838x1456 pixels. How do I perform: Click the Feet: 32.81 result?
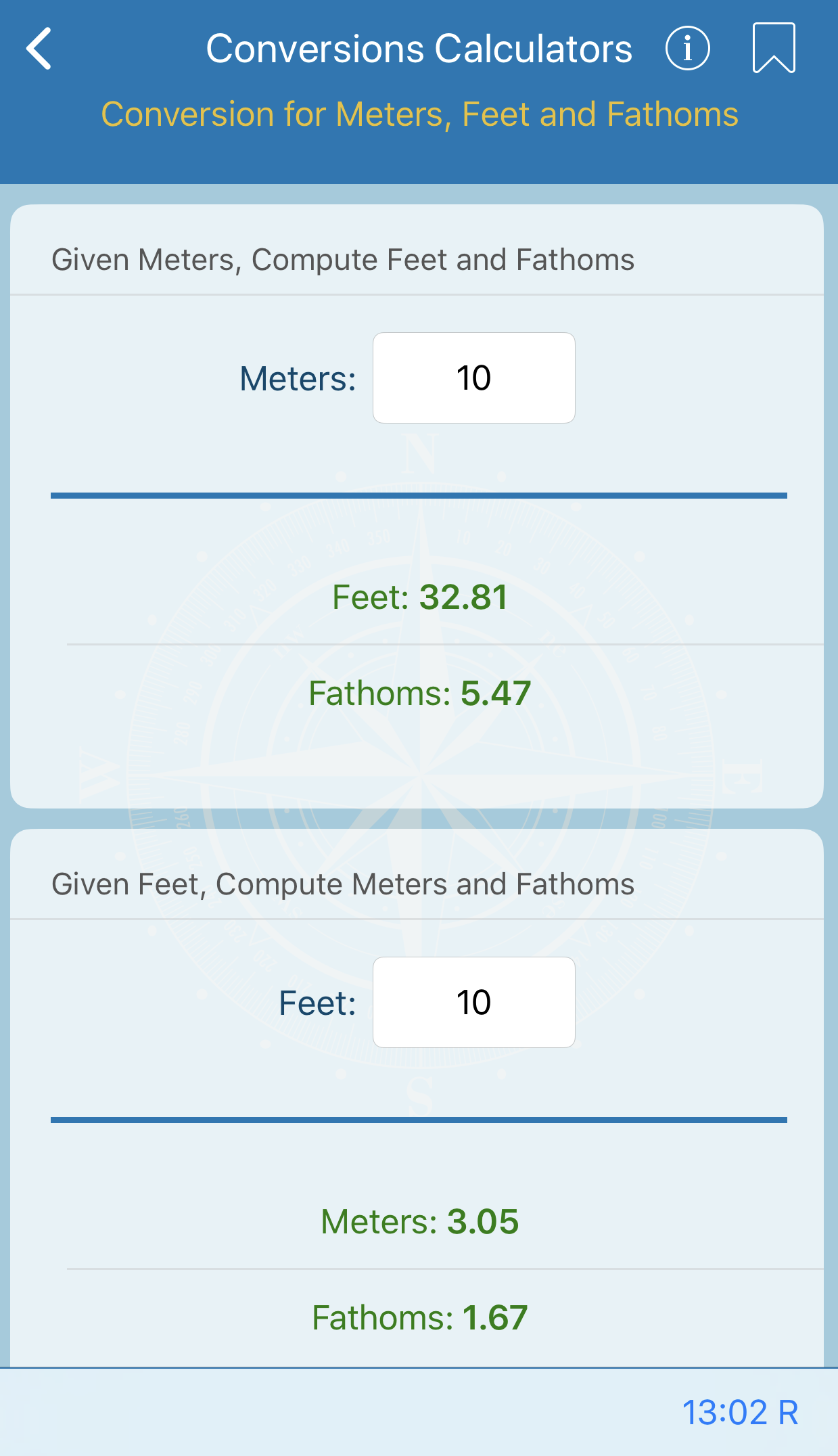click(419, 598)
